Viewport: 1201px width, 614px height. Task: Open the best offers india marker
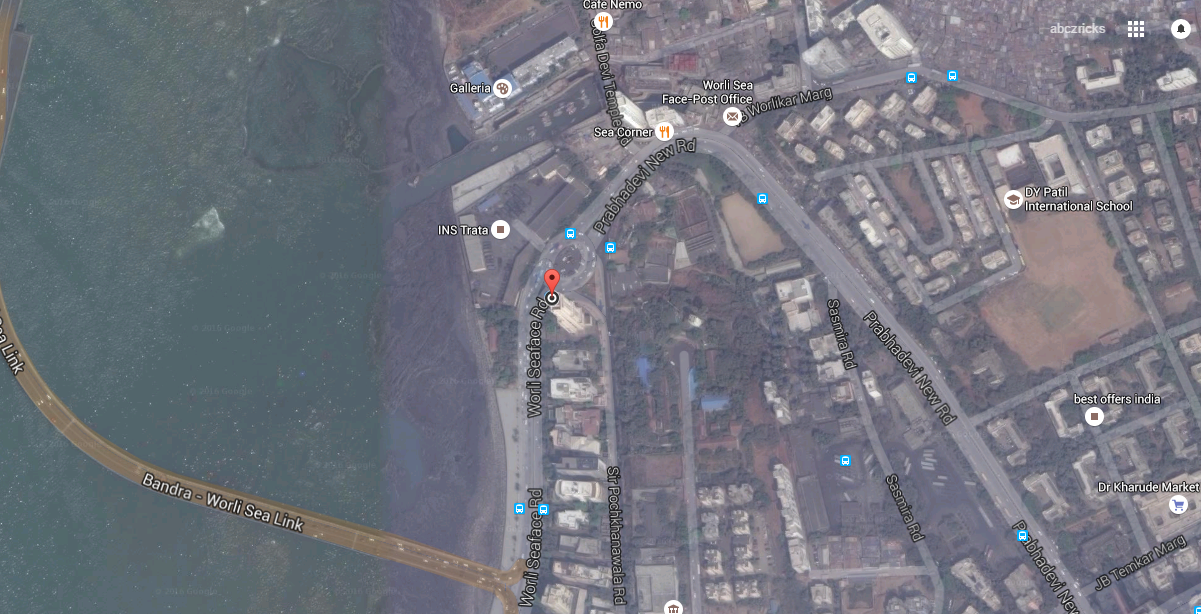pos(1094,415)
